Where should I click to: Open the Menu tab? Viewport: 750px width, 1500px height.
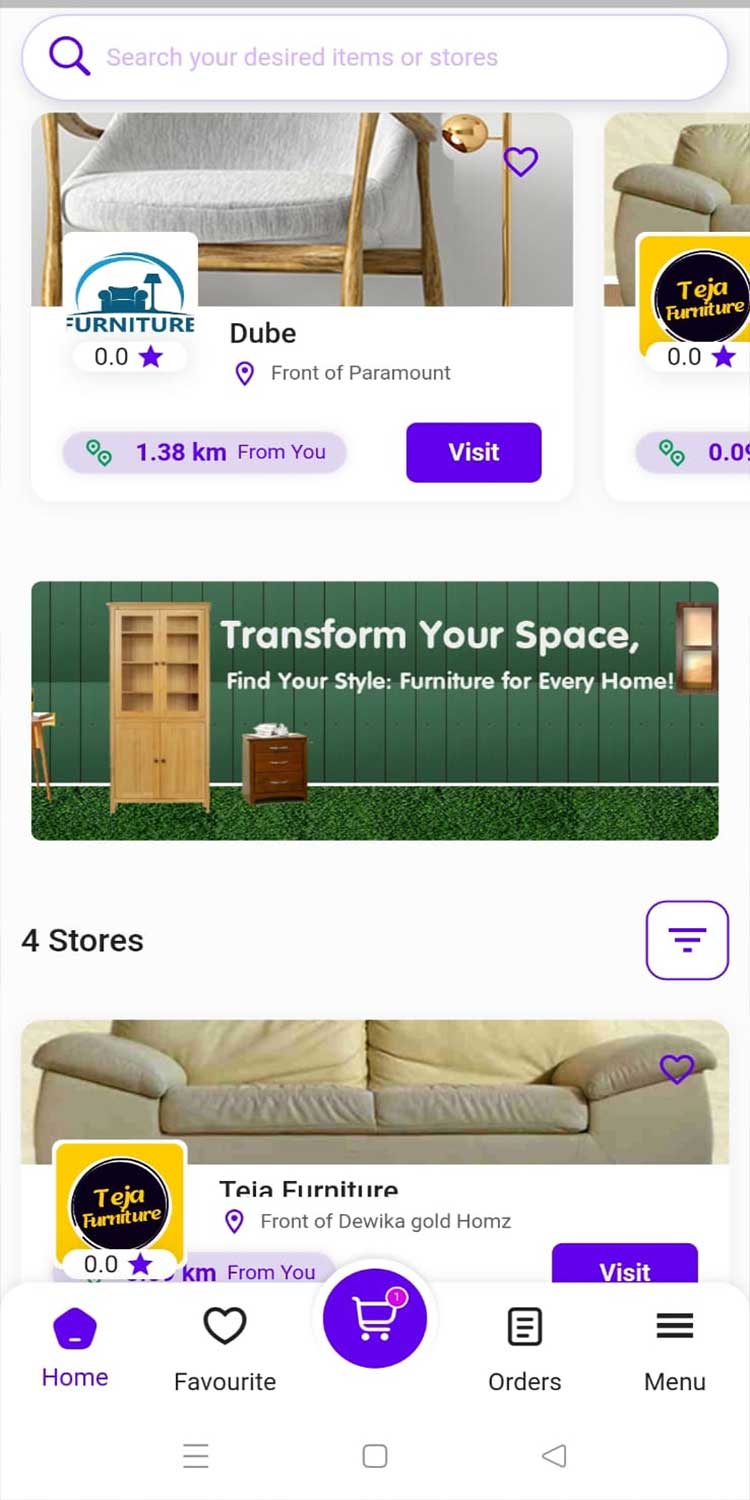675,1350
